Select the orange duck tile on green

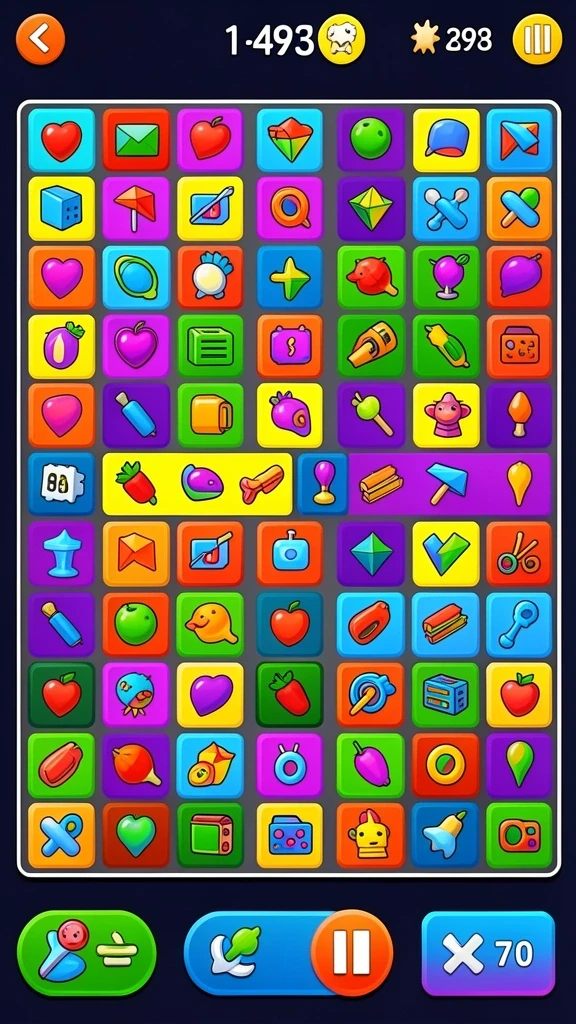click(211, 624)
